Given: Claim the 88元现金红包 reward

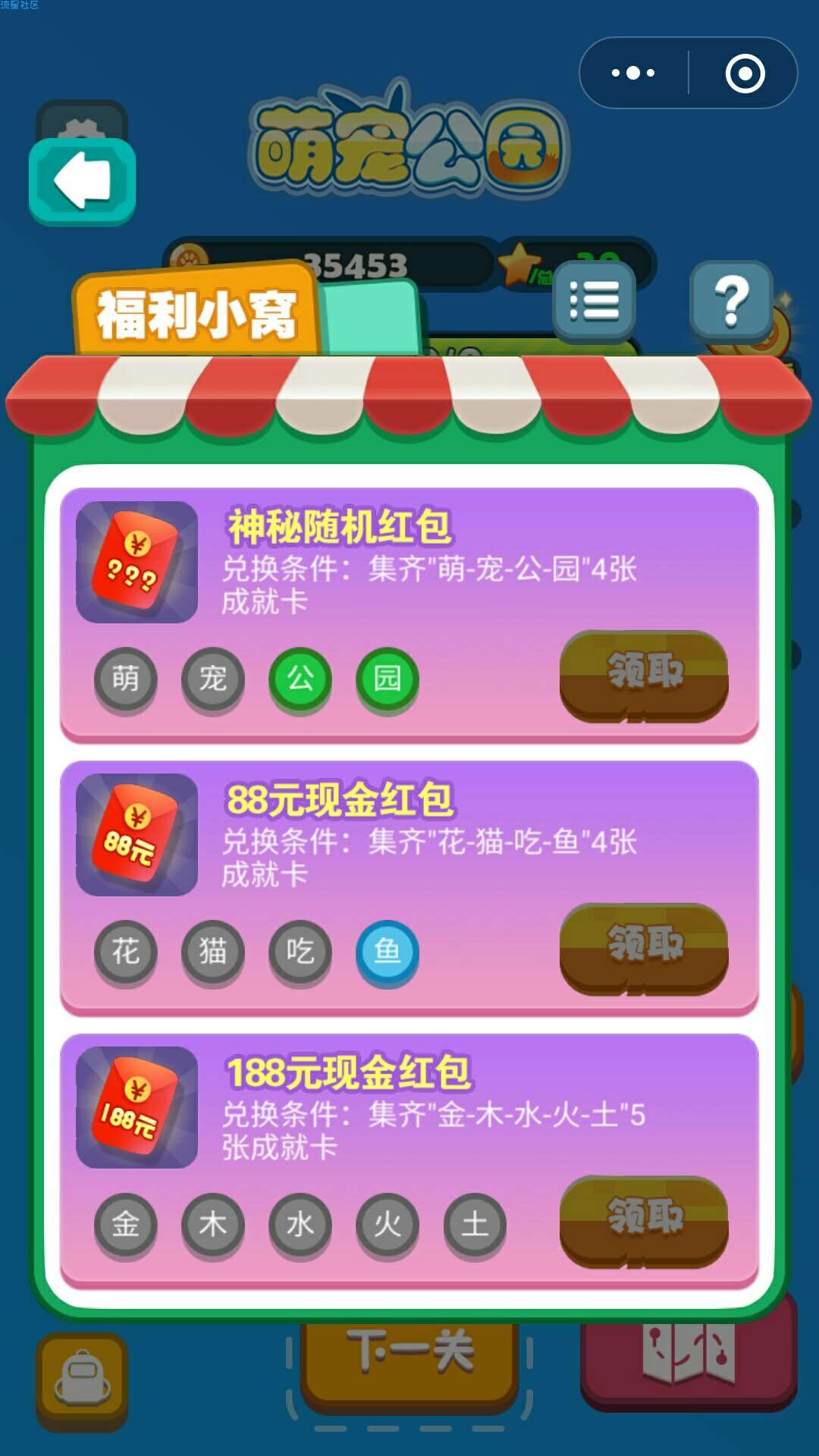Looking at the screenshot, I should 644,947.
